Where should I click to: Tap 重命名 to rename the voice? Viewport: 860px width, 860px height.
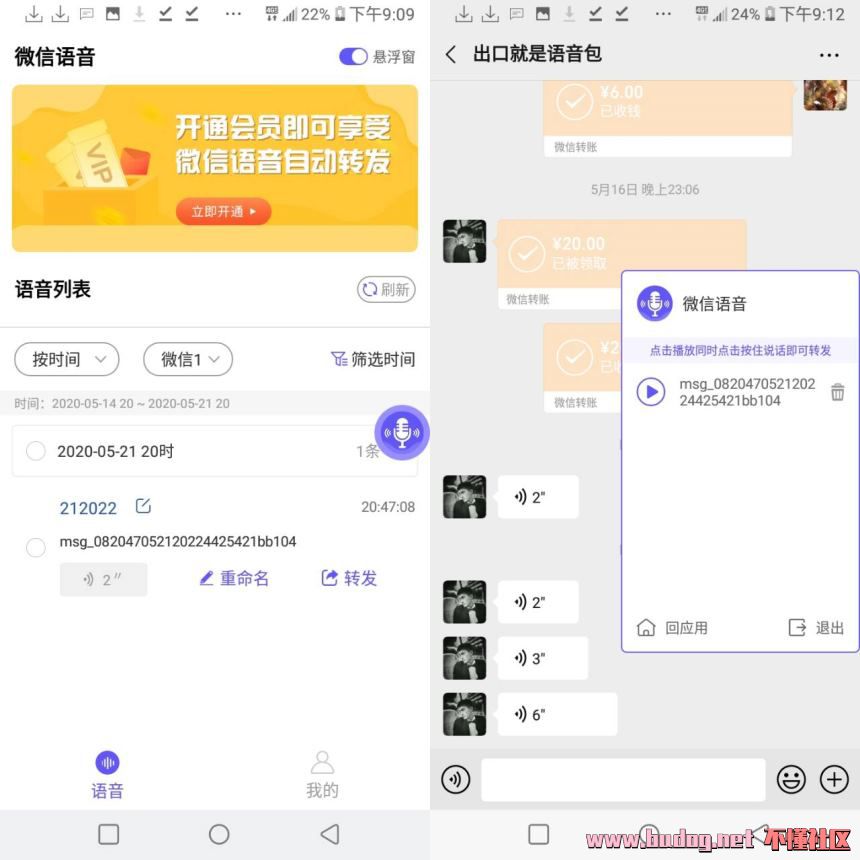tap(234, 578)
